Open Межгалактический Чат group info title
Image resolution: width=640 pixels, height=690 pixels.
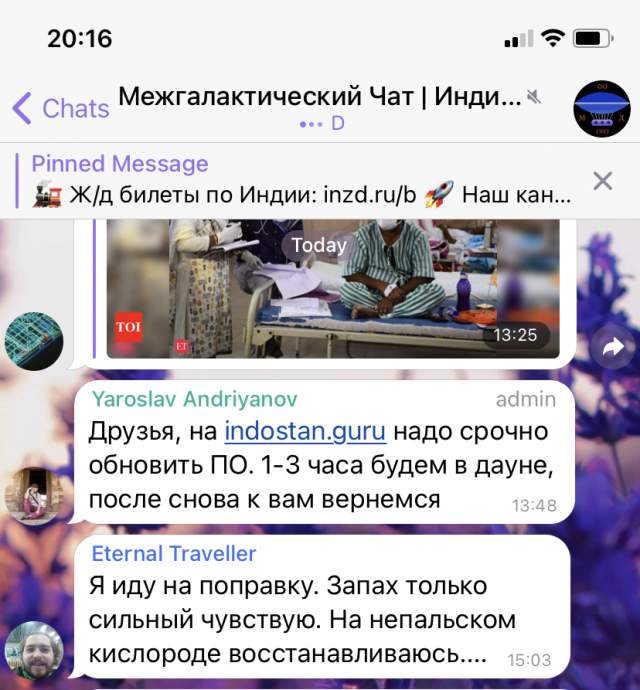pos(320,98)
